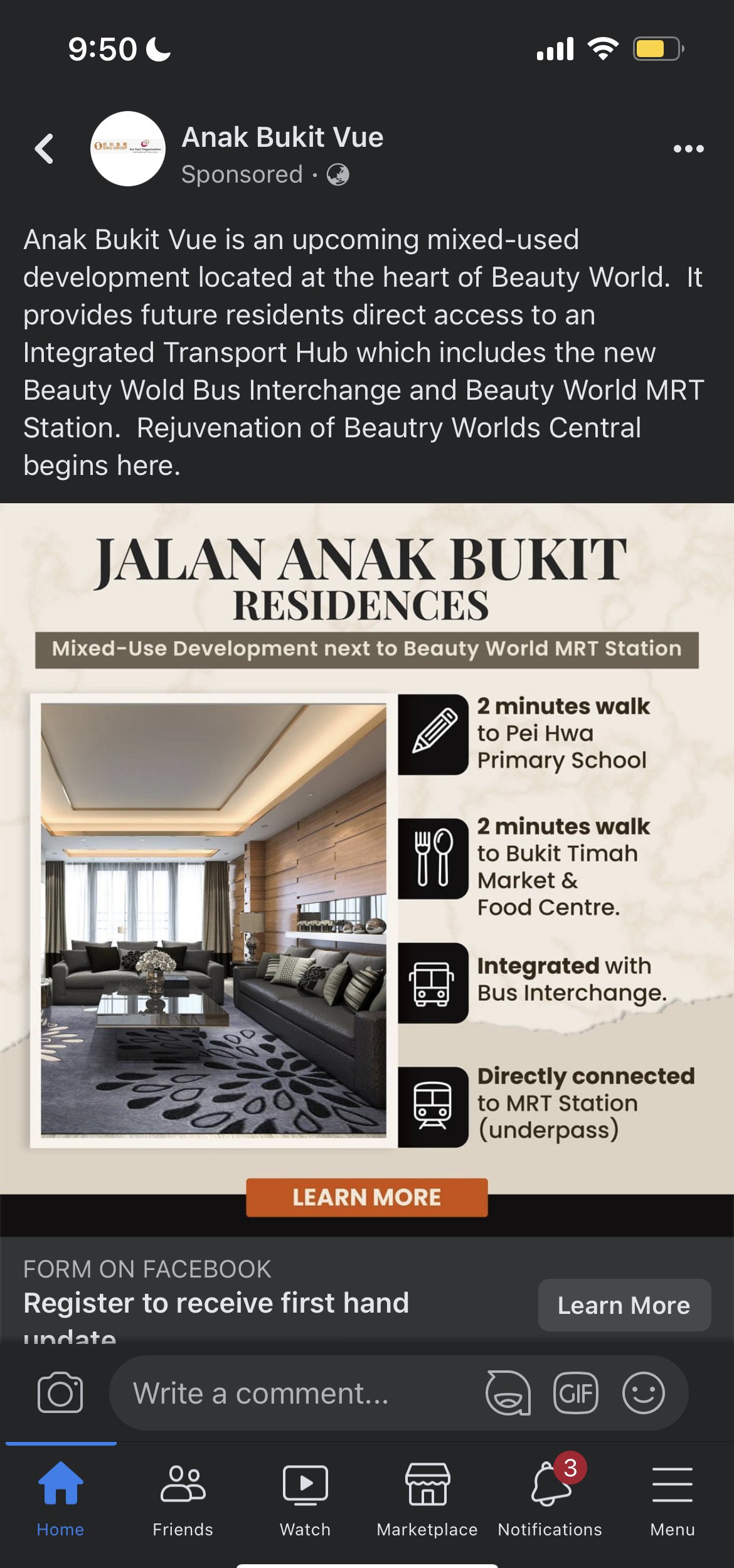Open the avatar sticker picker
Viewport: 734px width, 1568px height.
508,1393
